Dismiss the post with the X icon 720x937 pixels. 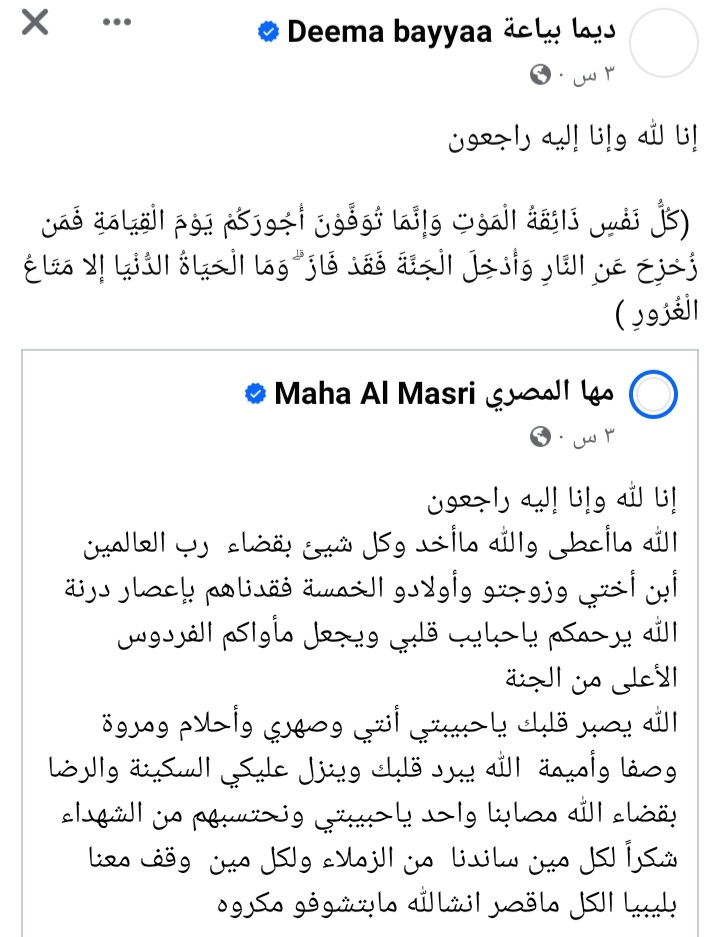(35, 23)
